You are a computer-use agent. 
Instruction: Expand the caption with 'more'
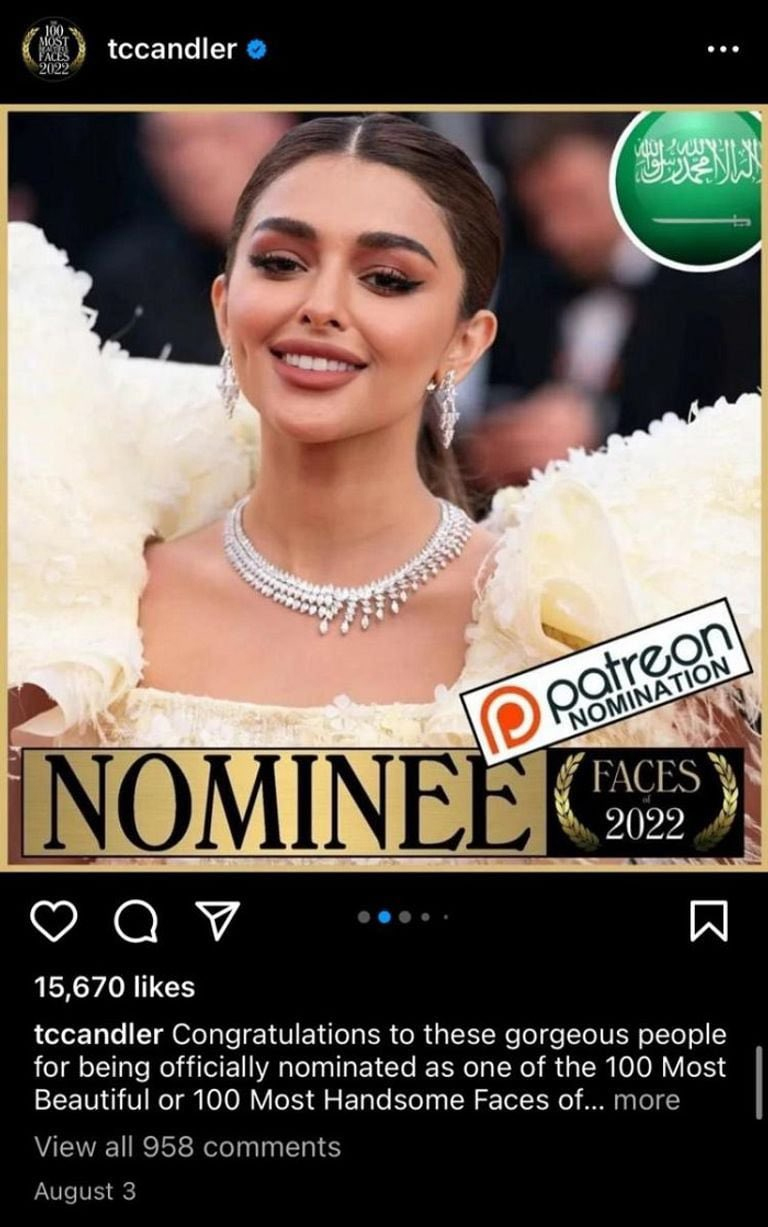click(646, 1100)
